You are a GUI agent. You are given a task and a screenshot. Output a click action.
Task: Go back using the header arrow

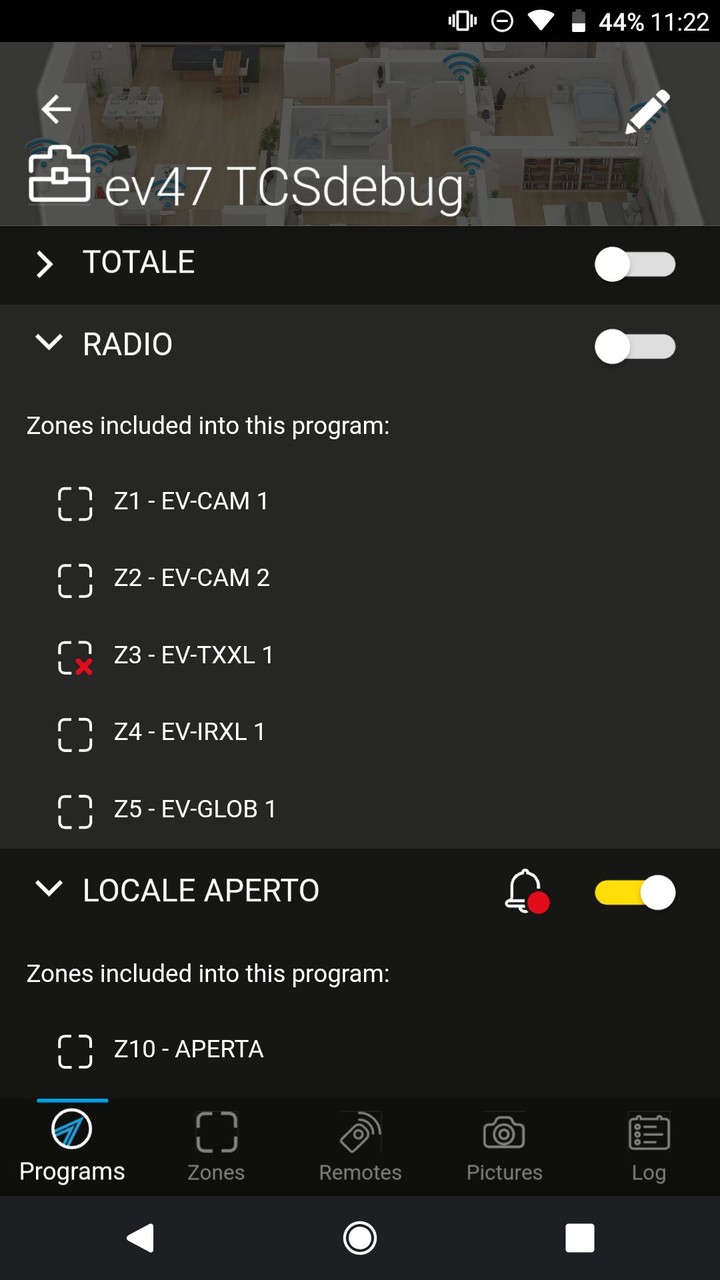tap(56, 109)
